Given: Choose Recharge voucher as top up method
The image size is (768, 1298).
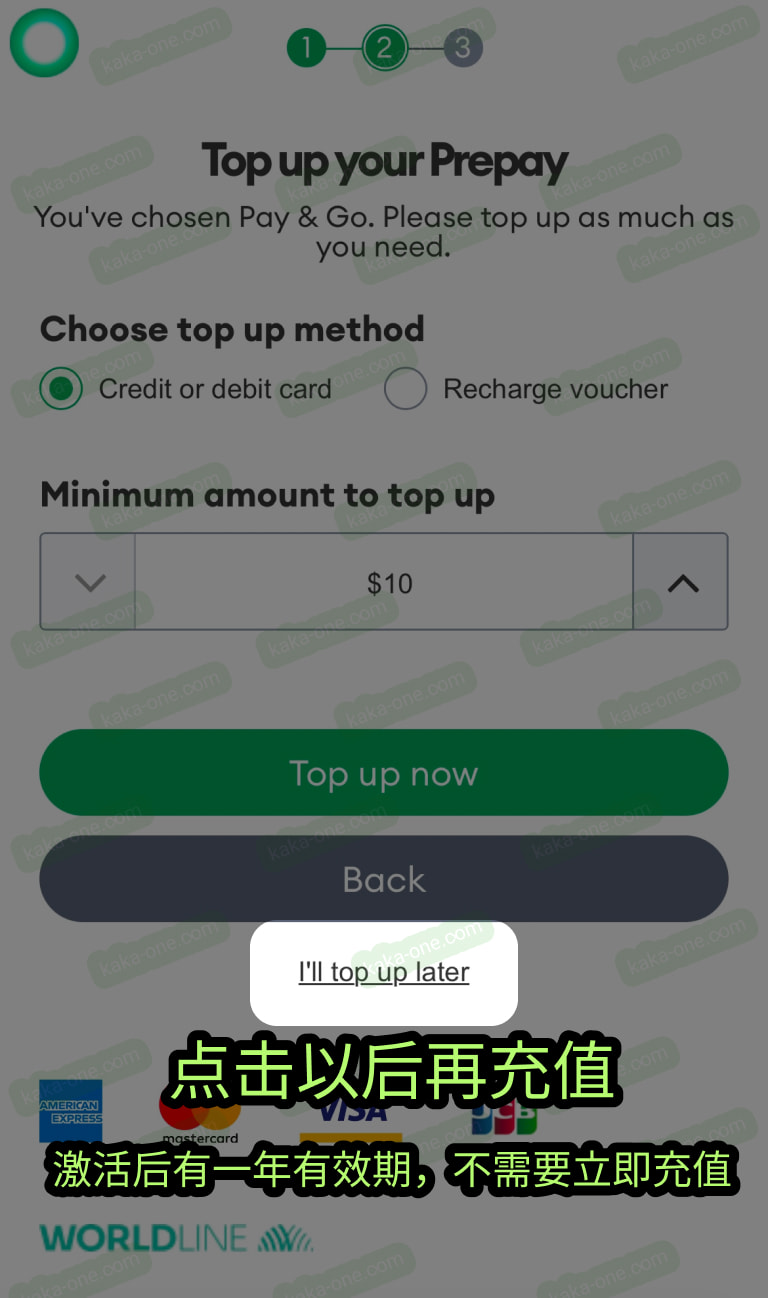Looking at the screenshot, I should pyautogui.click(x=406, y=389).
